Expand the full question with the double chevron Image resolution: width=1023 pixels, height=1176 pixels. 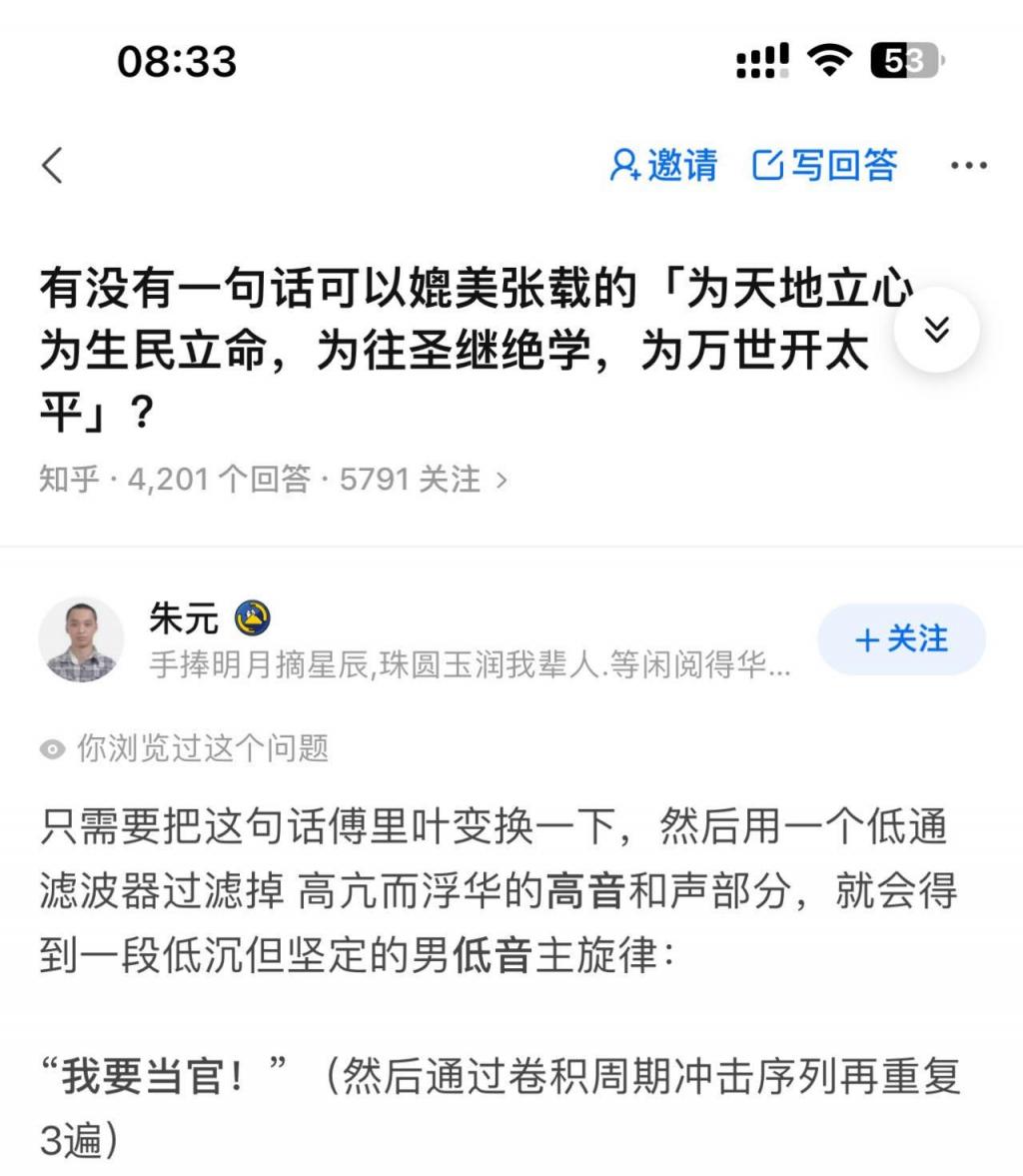click(x=936, y=330)
